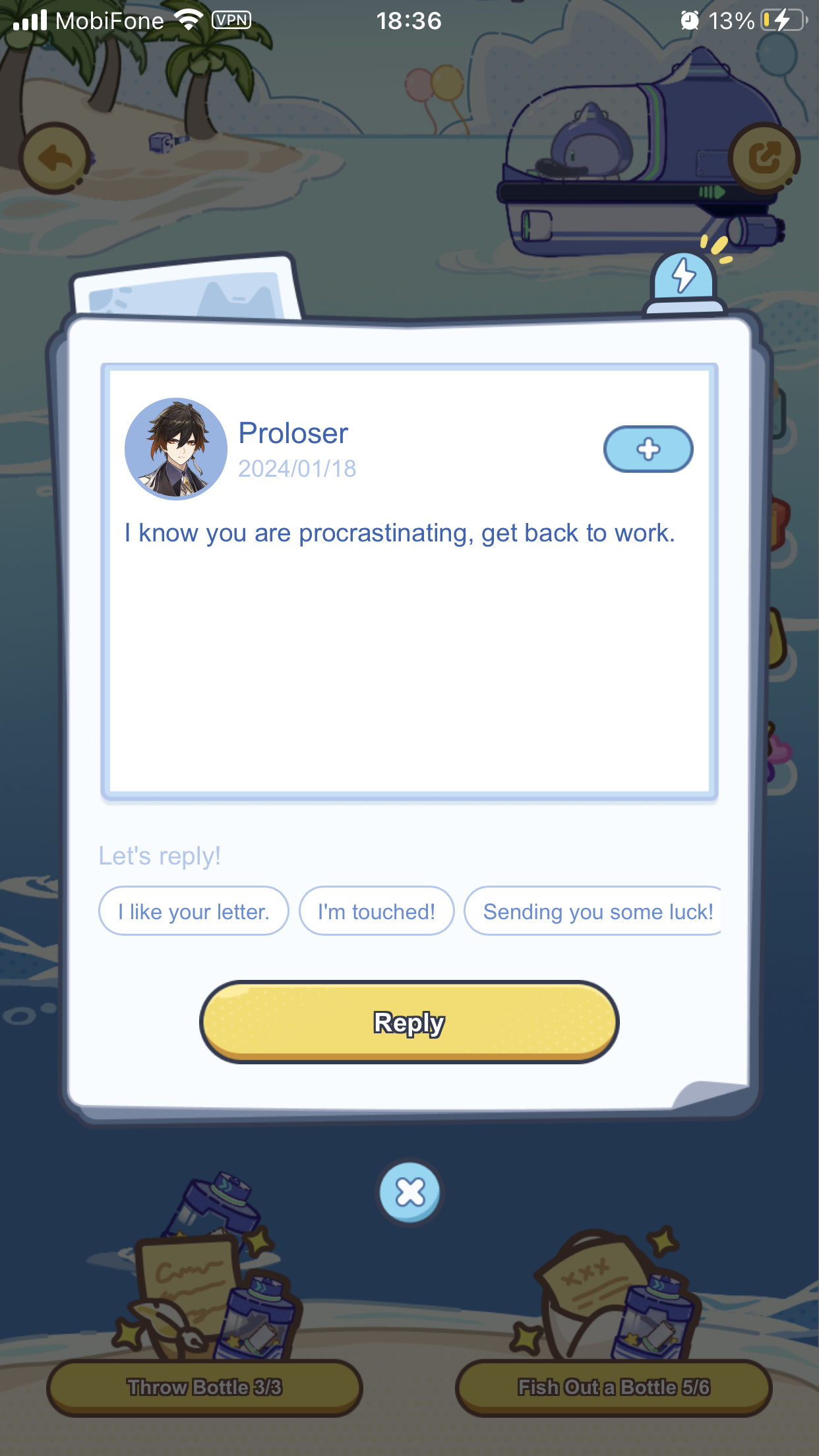The width and height of the screenshot is (819, 1456).
Task: Open Proloser's profile avatar
Action: (176, 449)
